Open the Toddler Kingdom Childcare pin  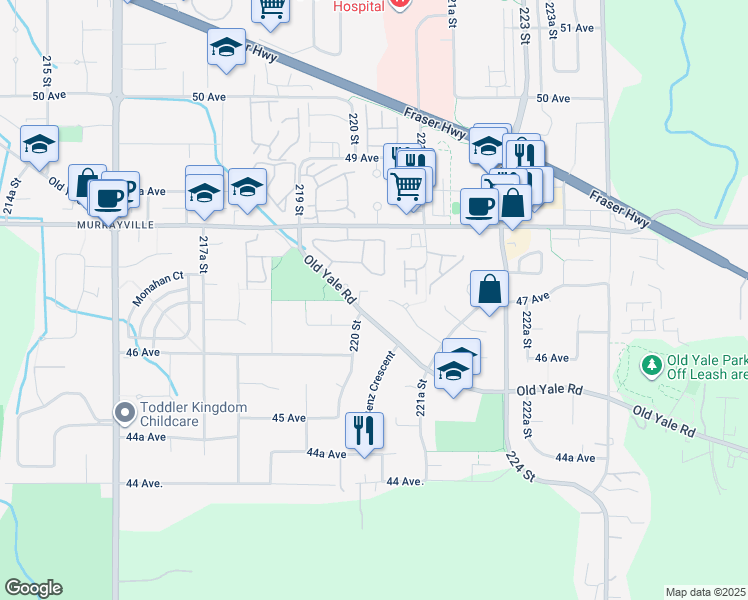pyautogui.click(x=125, y=414)
